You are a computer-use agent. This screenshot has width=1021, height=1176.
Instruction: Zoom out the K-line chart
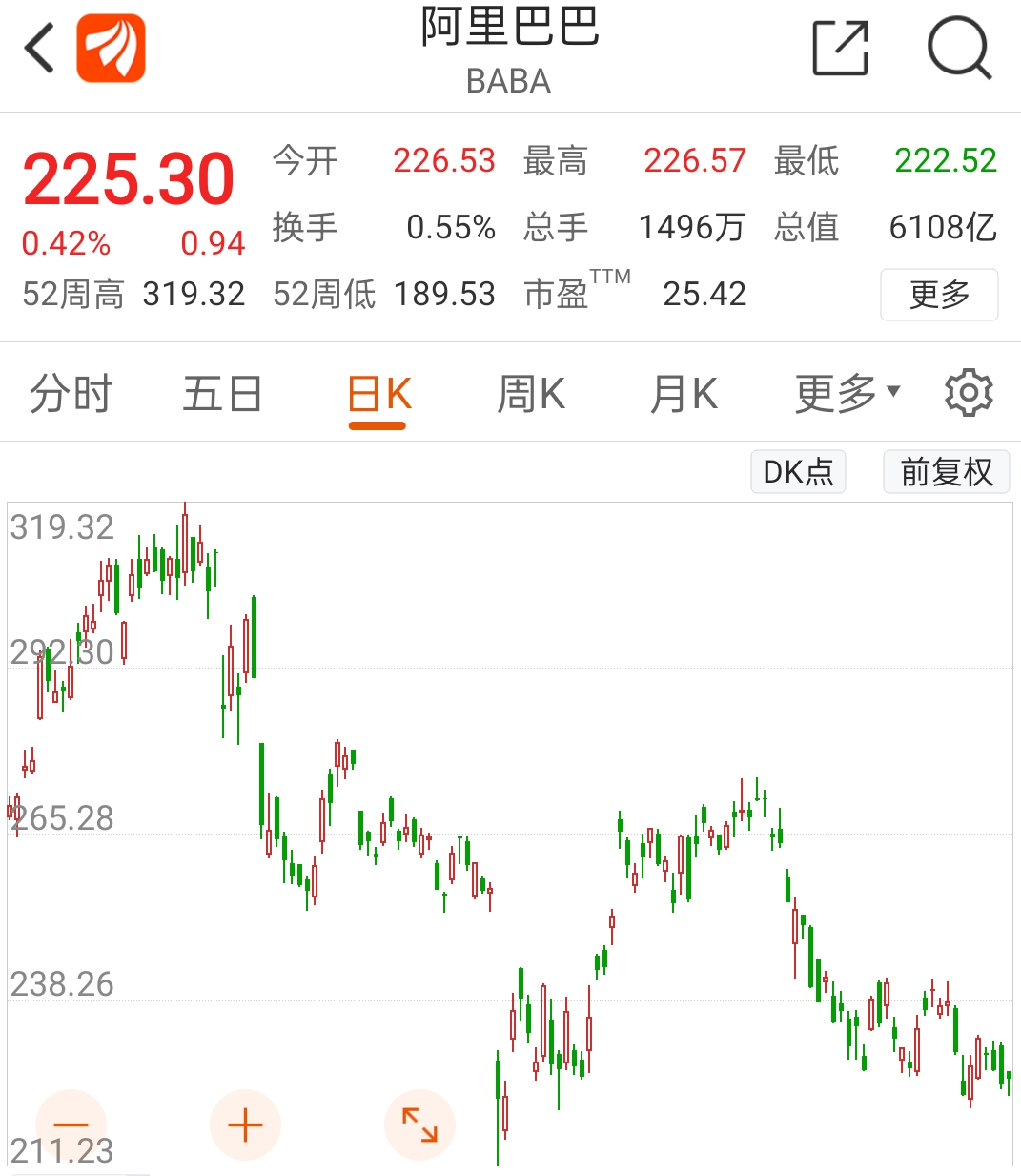(x=71, y=1125)
